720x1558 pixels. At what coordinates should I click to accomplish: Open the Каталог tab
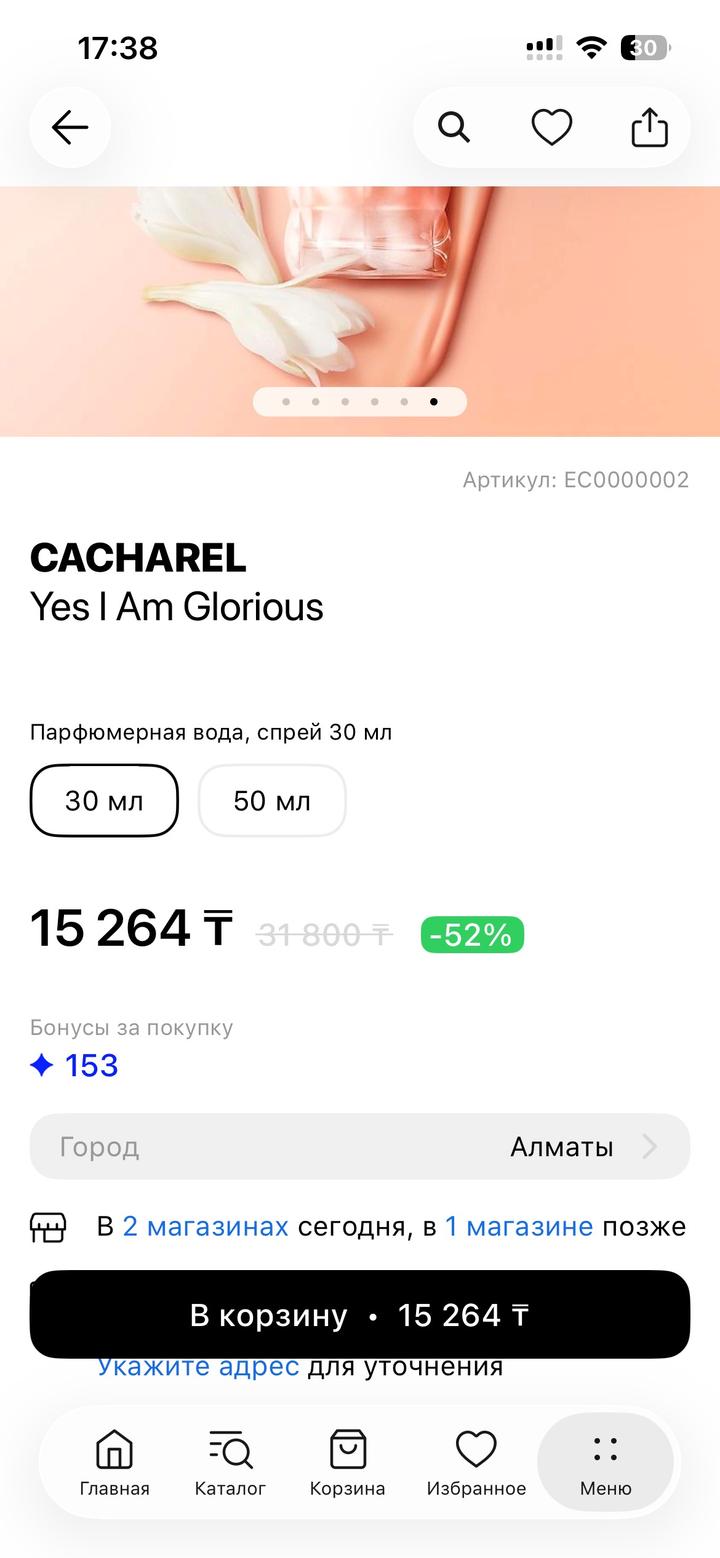[x=230, y=1462]
